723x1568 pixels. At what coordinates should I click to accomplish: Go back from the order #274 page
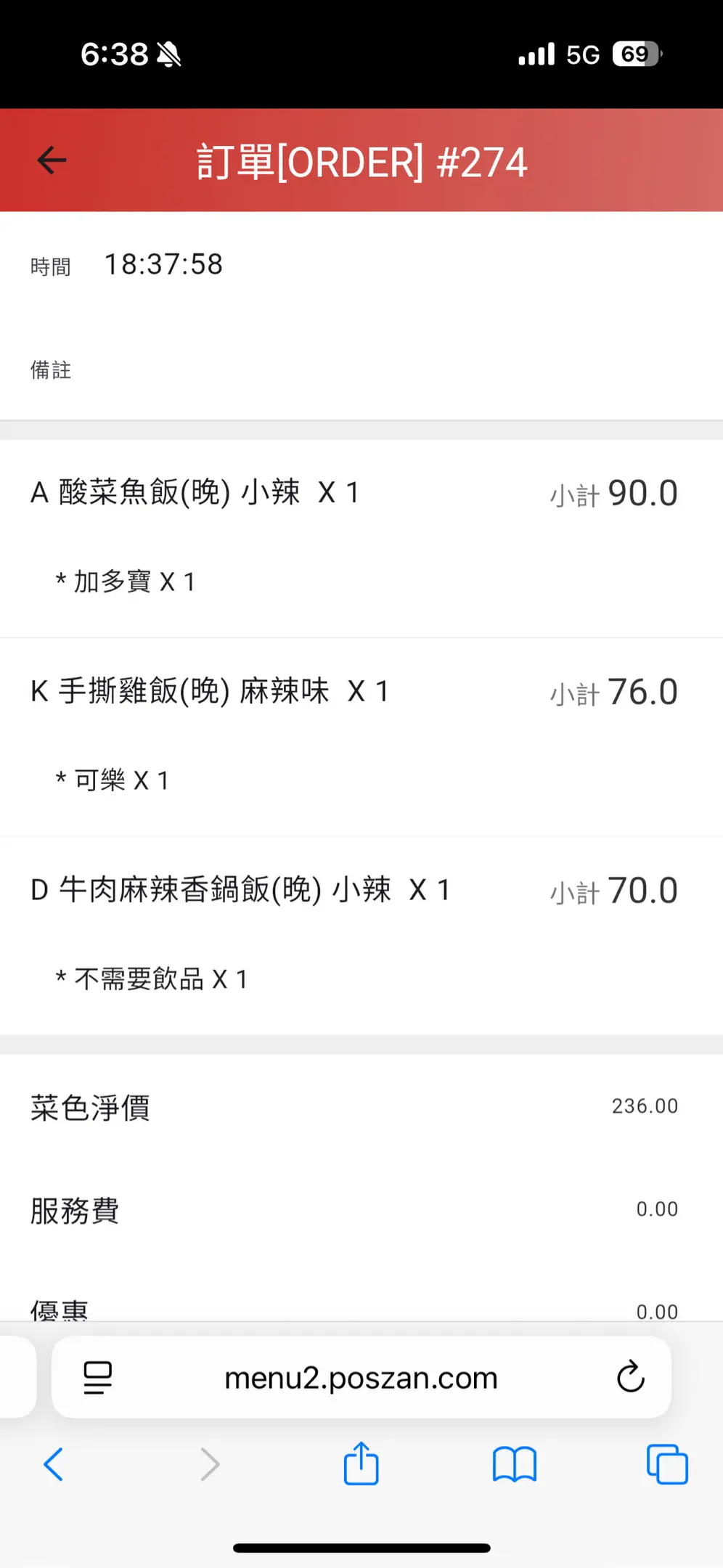click(x=52, y=160)
